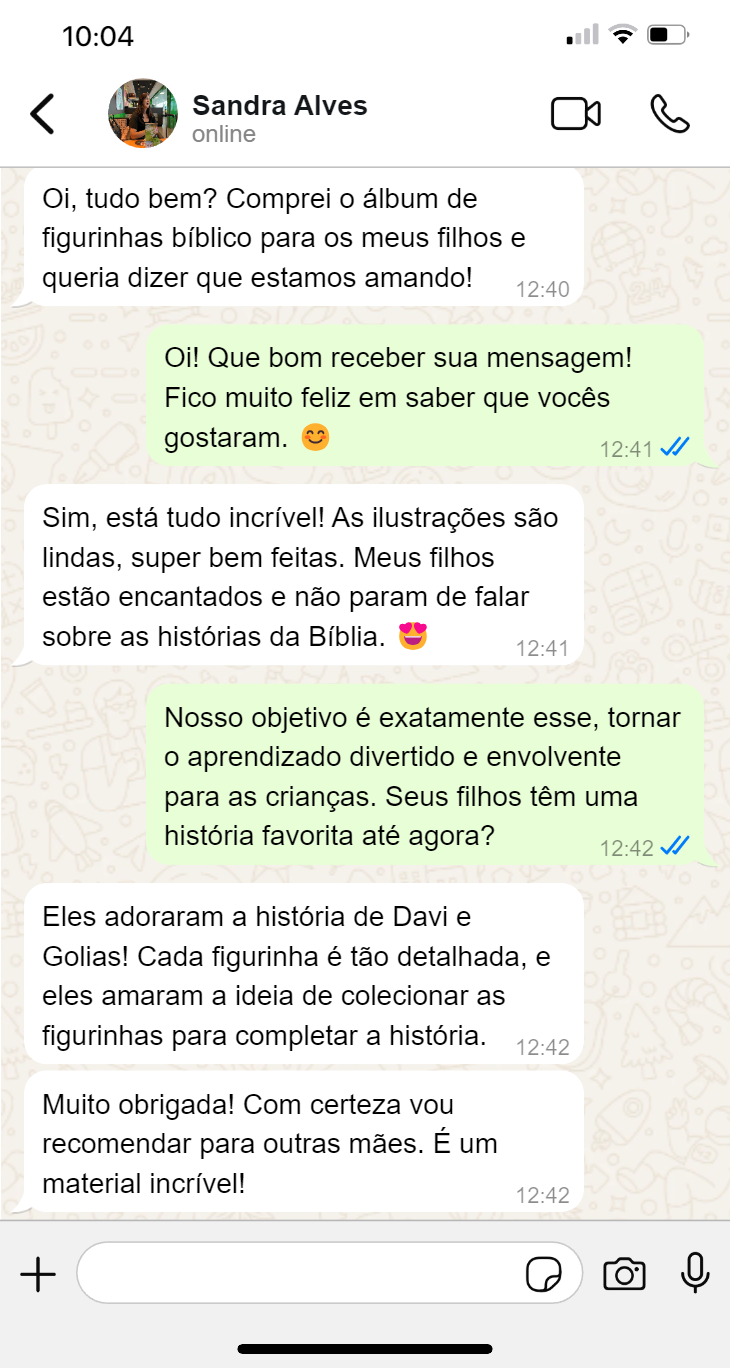Open the sticker picker
This screenshot has height=1368, width=730.
click(x=544, y=1275)
